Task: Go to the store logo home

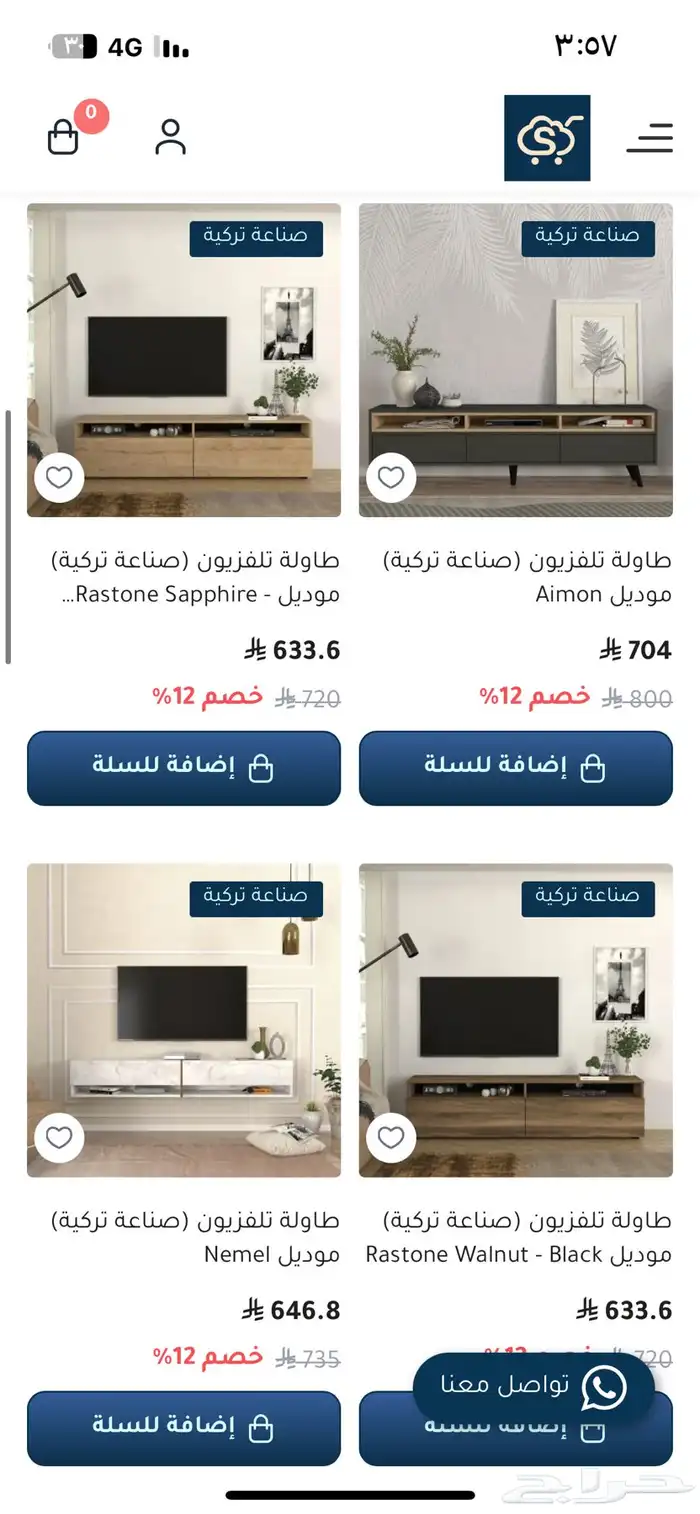Action: click(x=547, y=138)
